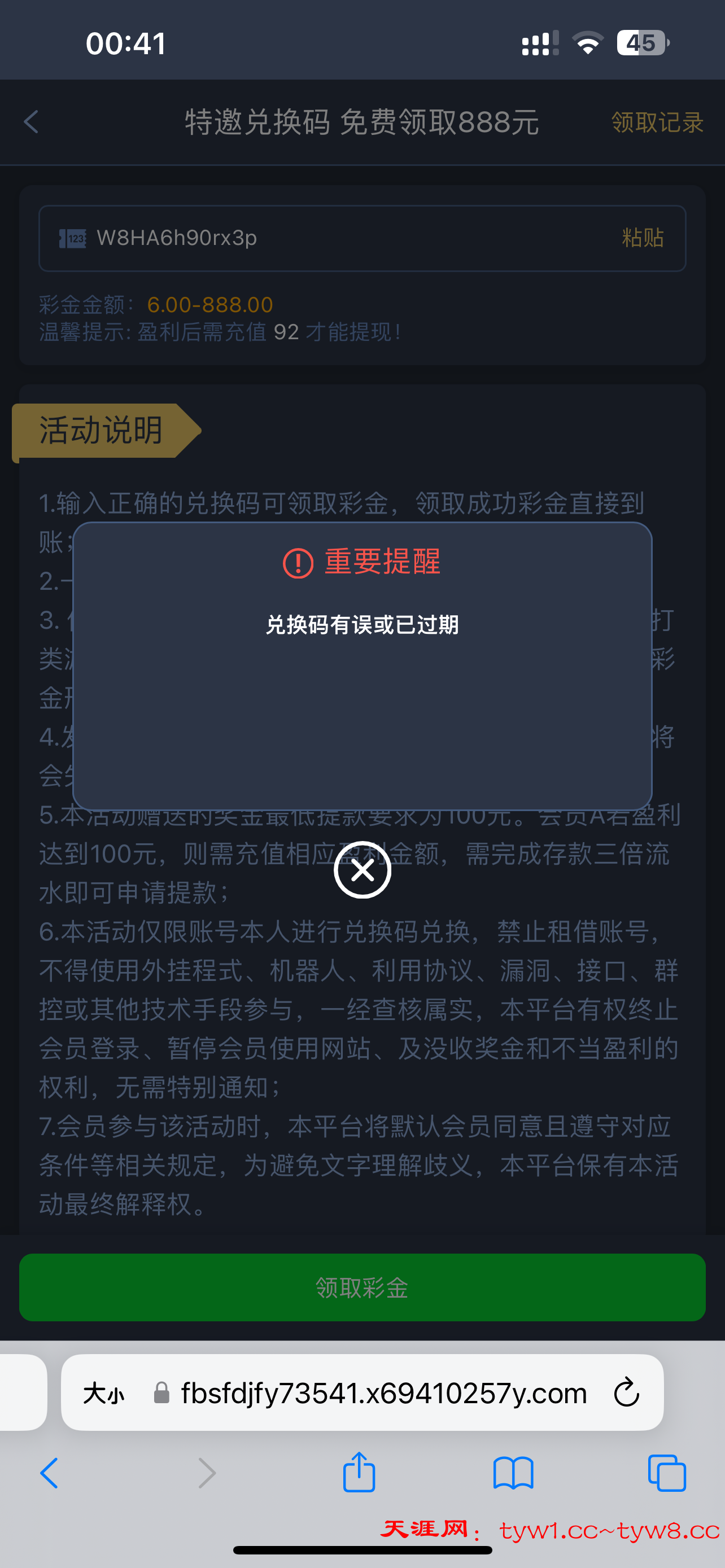Reload the page in Safari
The image size is (725, 1568).
[626, 1392]
